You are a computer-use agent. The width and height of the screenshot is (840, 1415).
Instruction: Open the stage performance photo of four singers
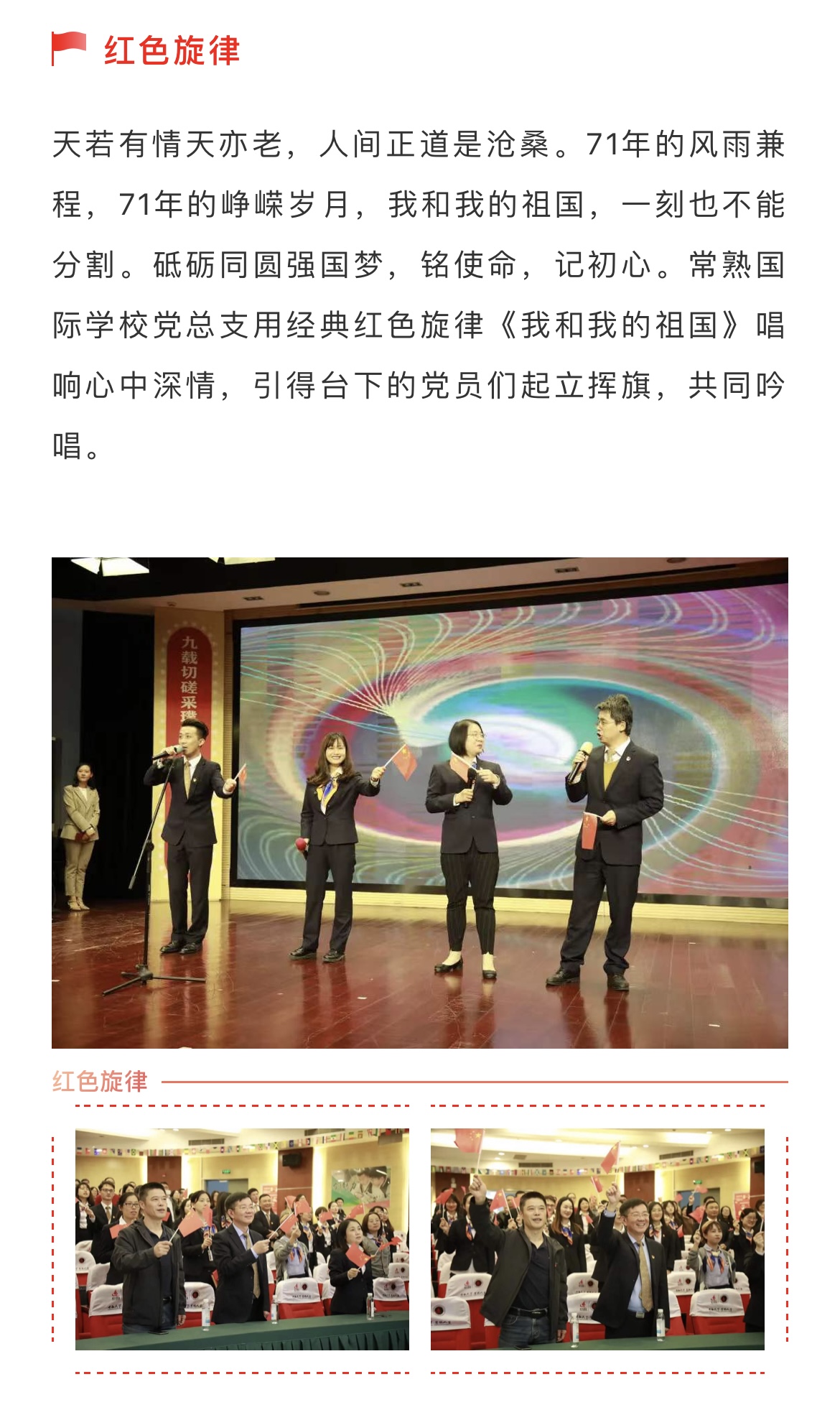tap(419, 802)
